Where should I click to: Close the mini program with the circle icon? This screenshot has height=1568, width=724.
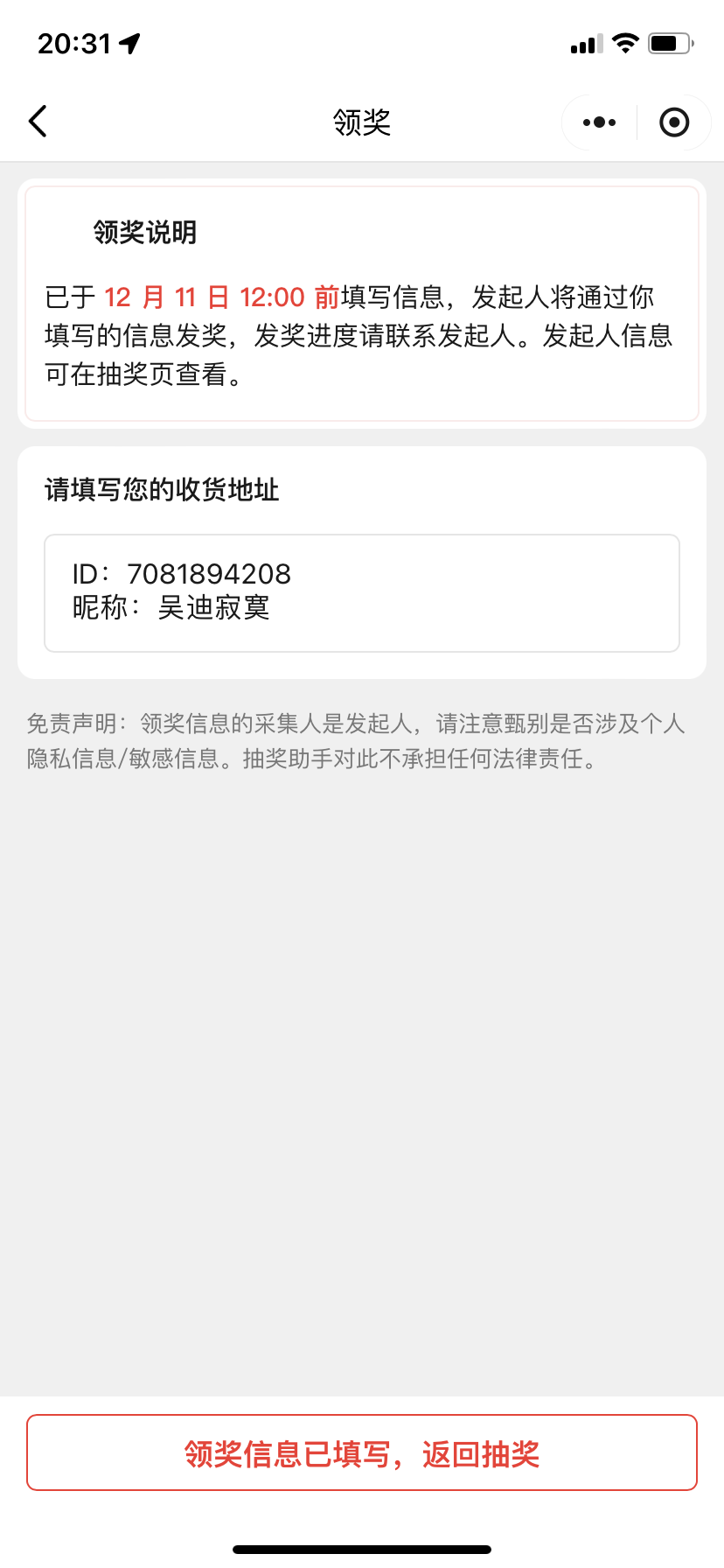pos(673,122)
